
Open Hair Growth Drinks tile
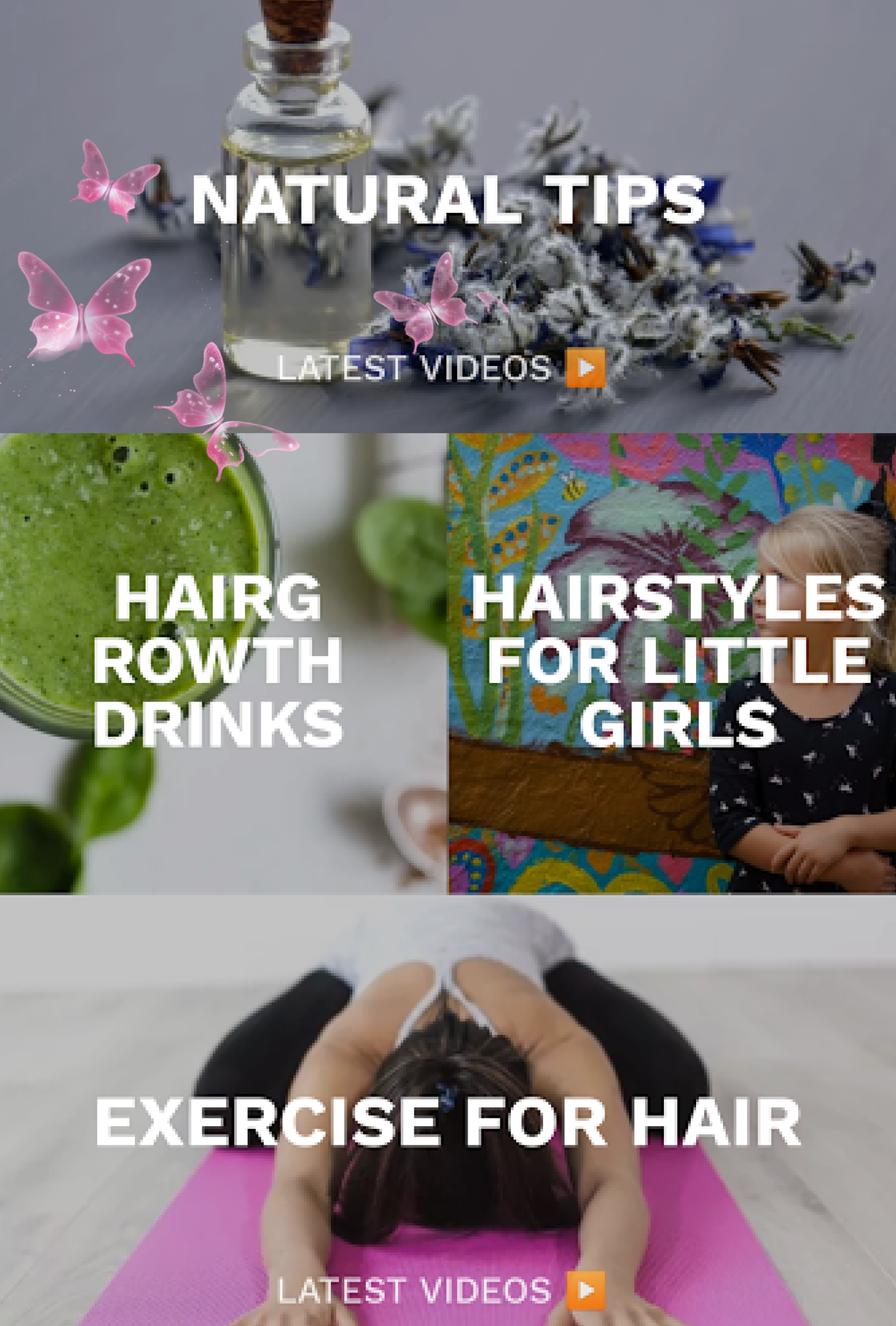click(x=217, y=661)
